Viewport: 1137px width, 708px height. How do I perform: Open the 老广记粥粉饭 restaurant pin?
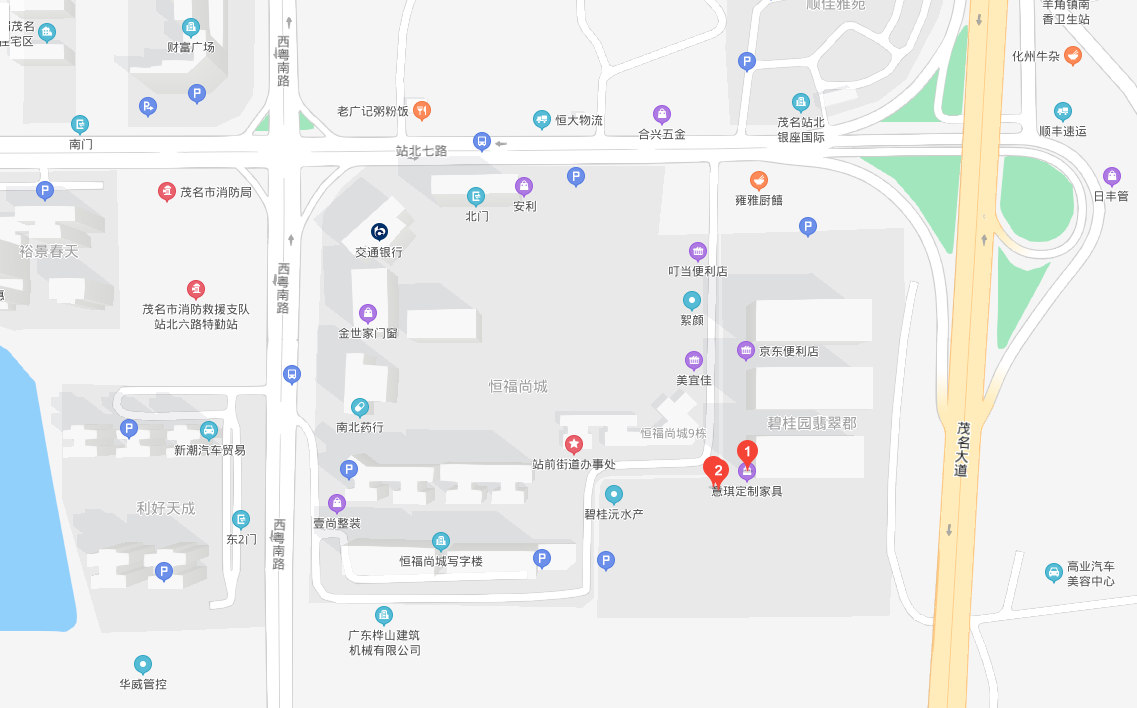[x=422, y=110]
